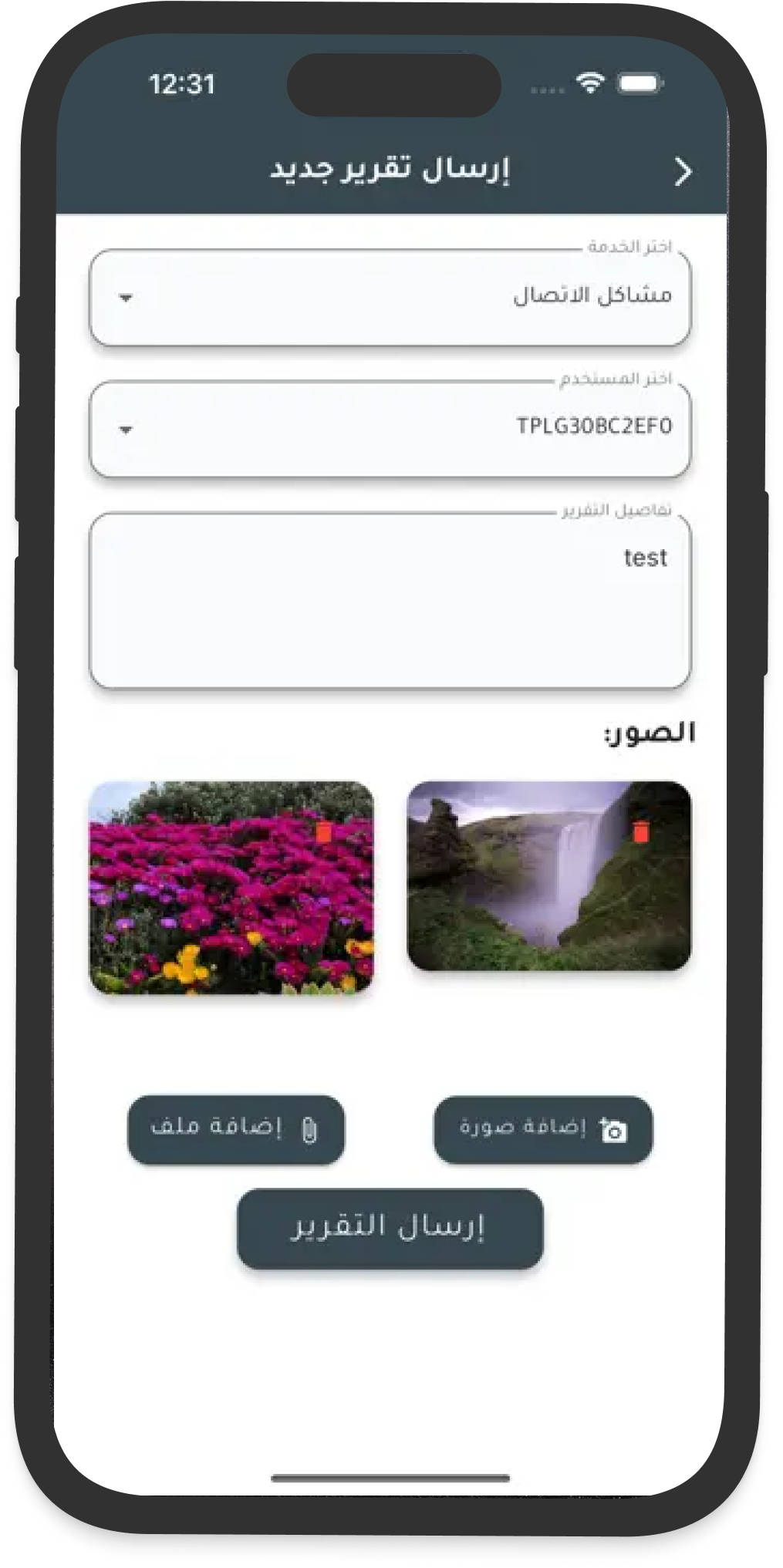Delete the waterfall photo with its trash icon

[x=640, y=831]
